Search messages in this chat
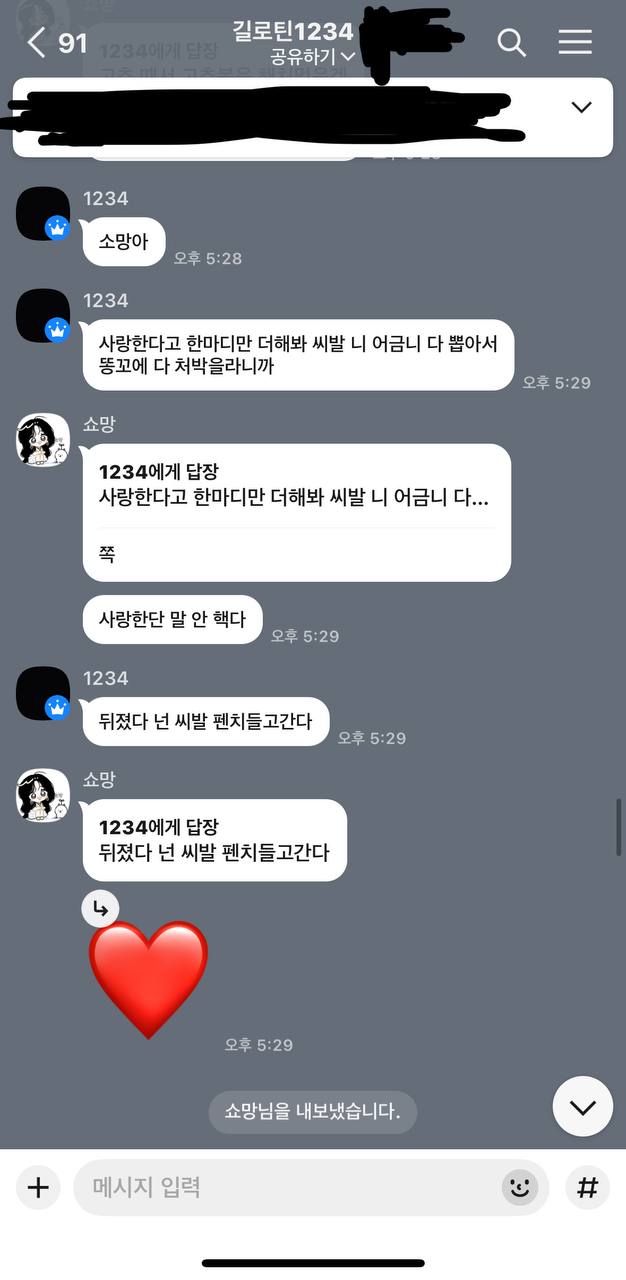 [x=511, y=42]
